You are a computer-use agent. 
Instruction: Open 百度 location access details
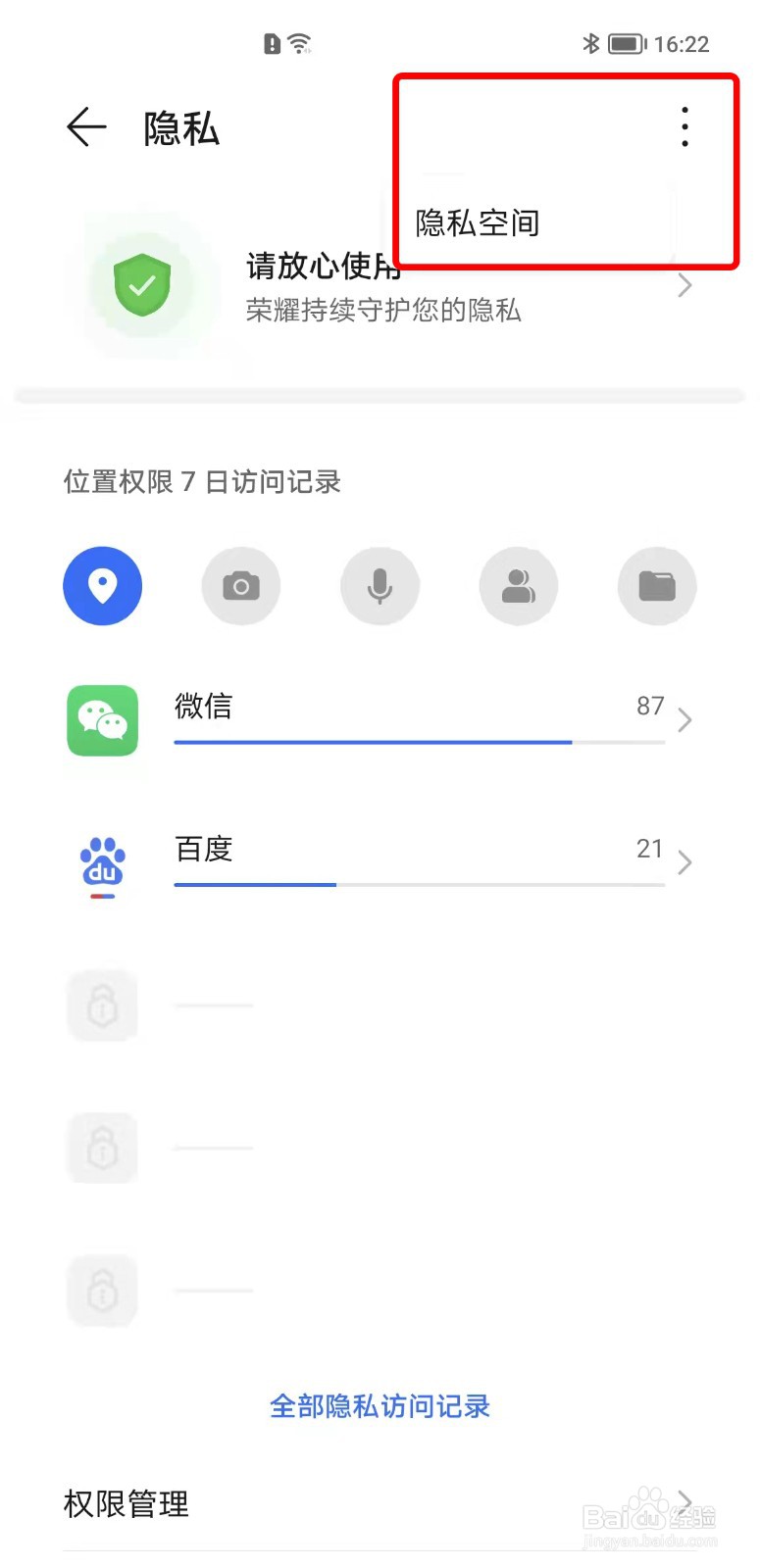pyautogui.click(x=380, y=862)
